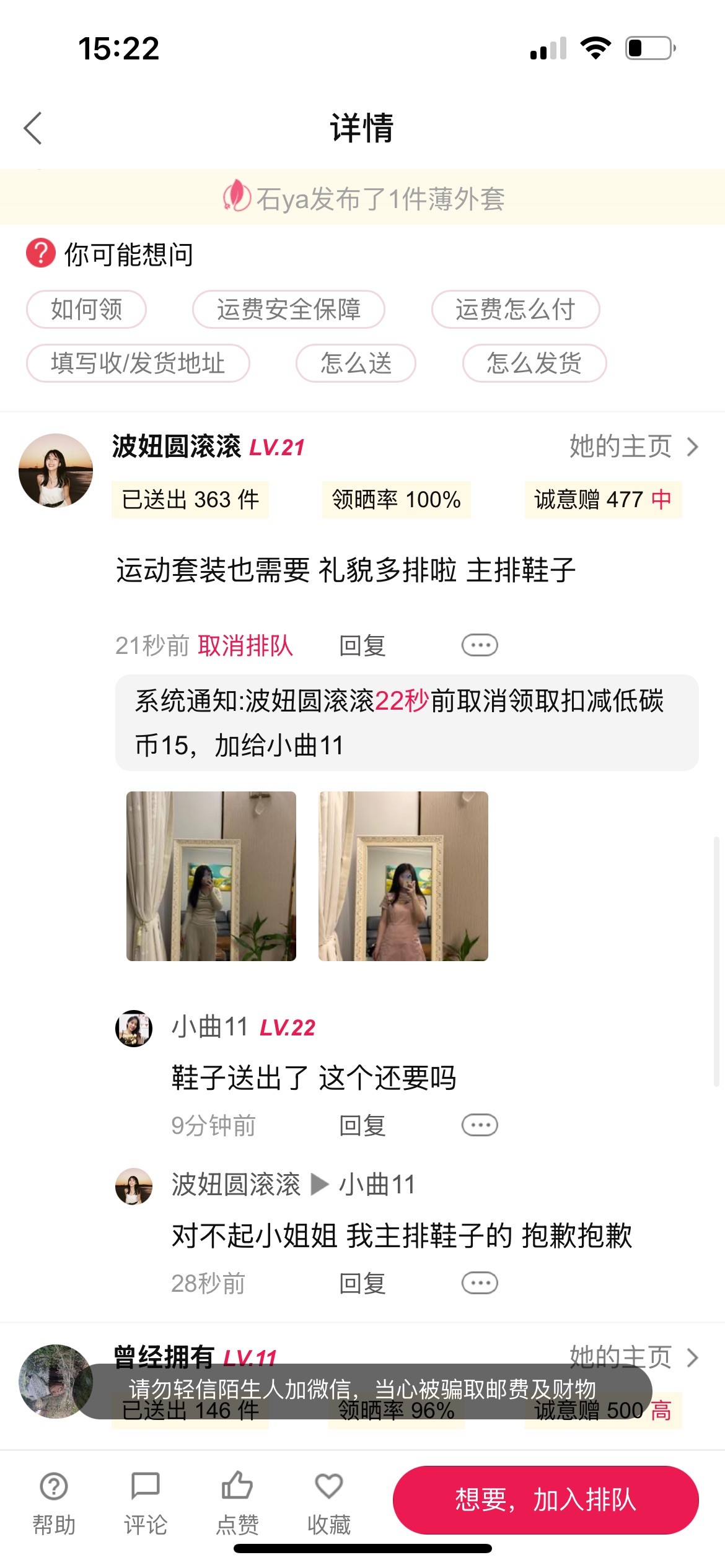Viewport: 725px width, 1568px height.
Task: Tap 取消排队 to cancel queueing
Action: click(x=245, y=645)
